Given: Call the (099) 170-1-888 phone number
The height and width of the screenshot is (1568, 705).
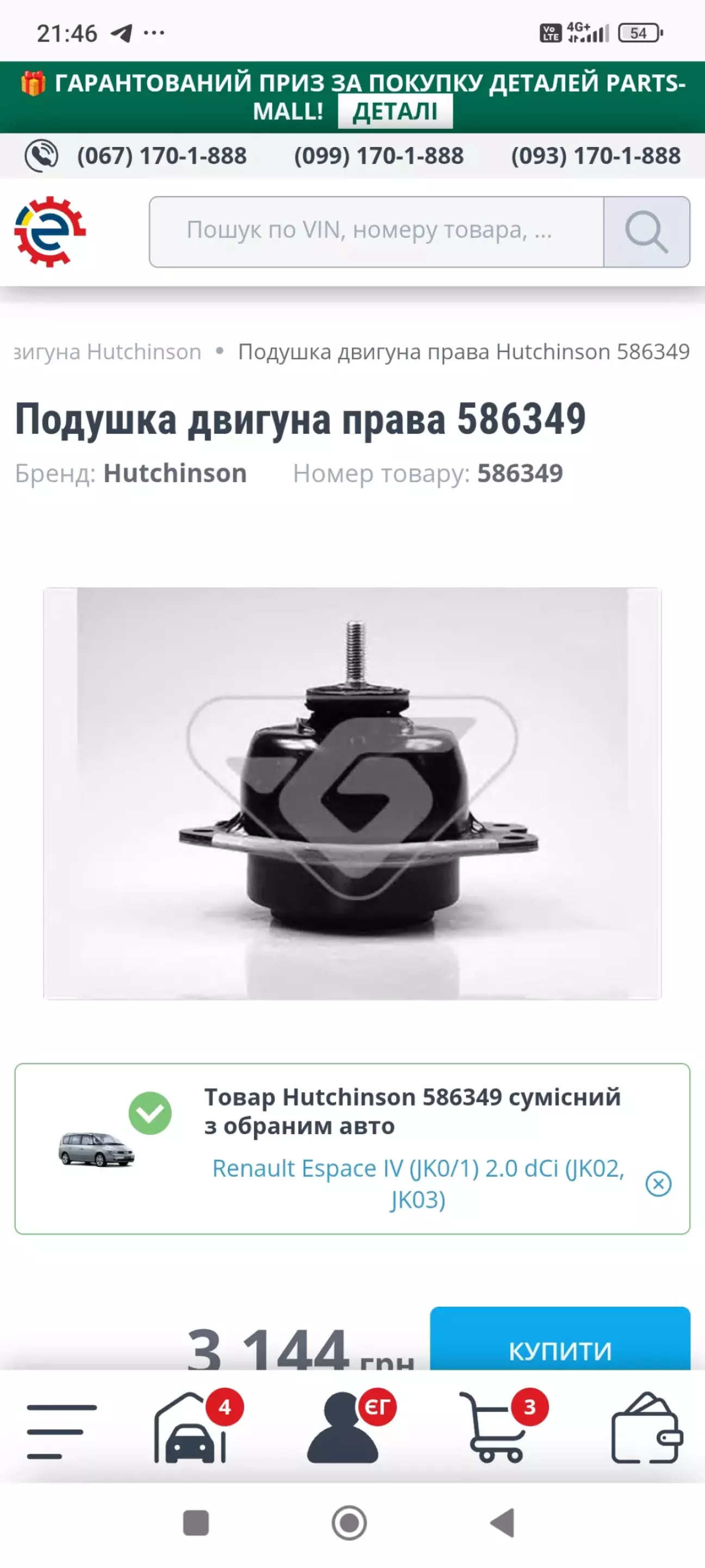Looking at the screenshot, I should (379, 156).
